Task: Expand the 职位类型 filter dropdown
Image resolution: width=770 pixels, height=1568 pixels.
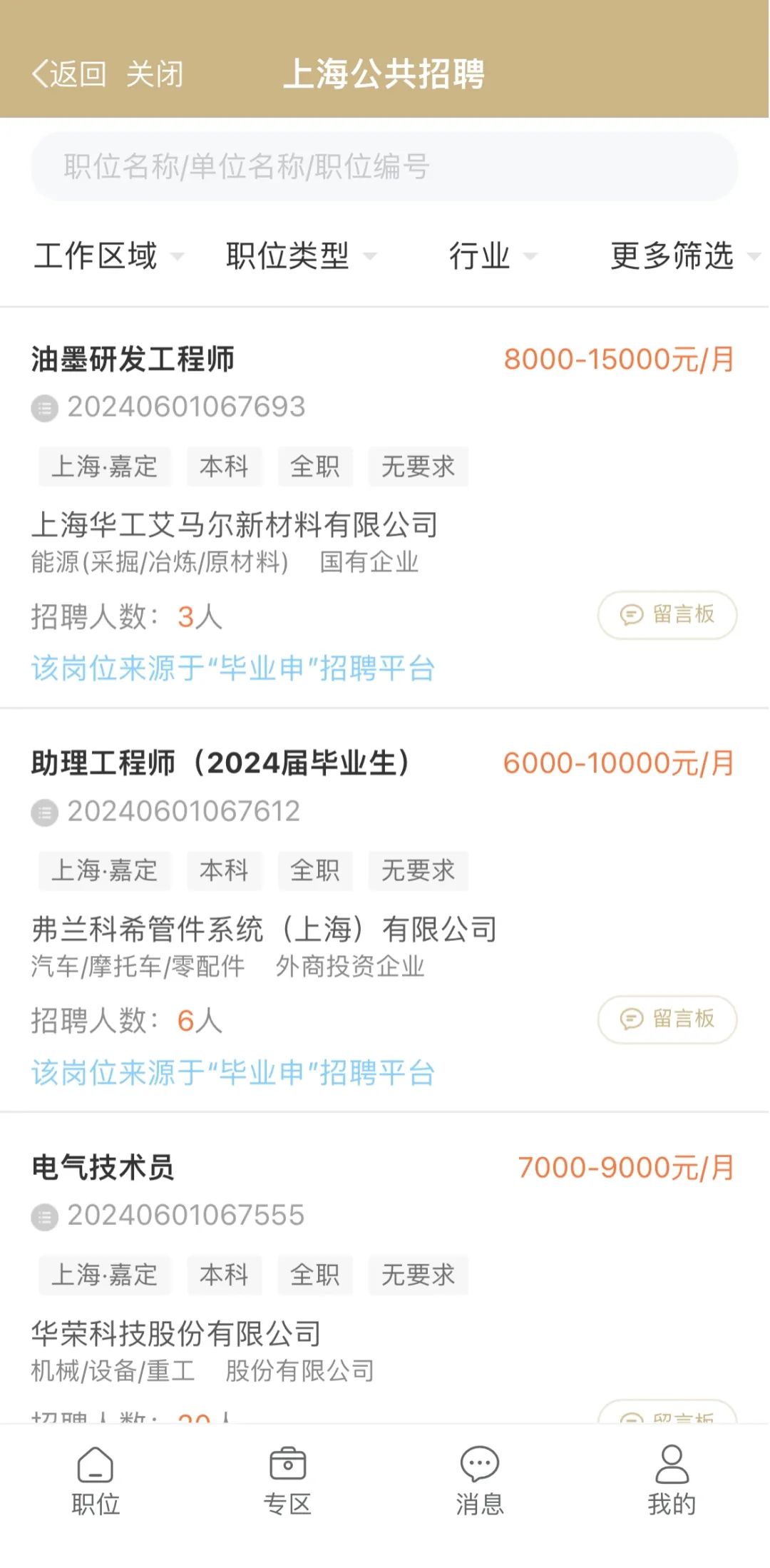Action: pos(299,256)
